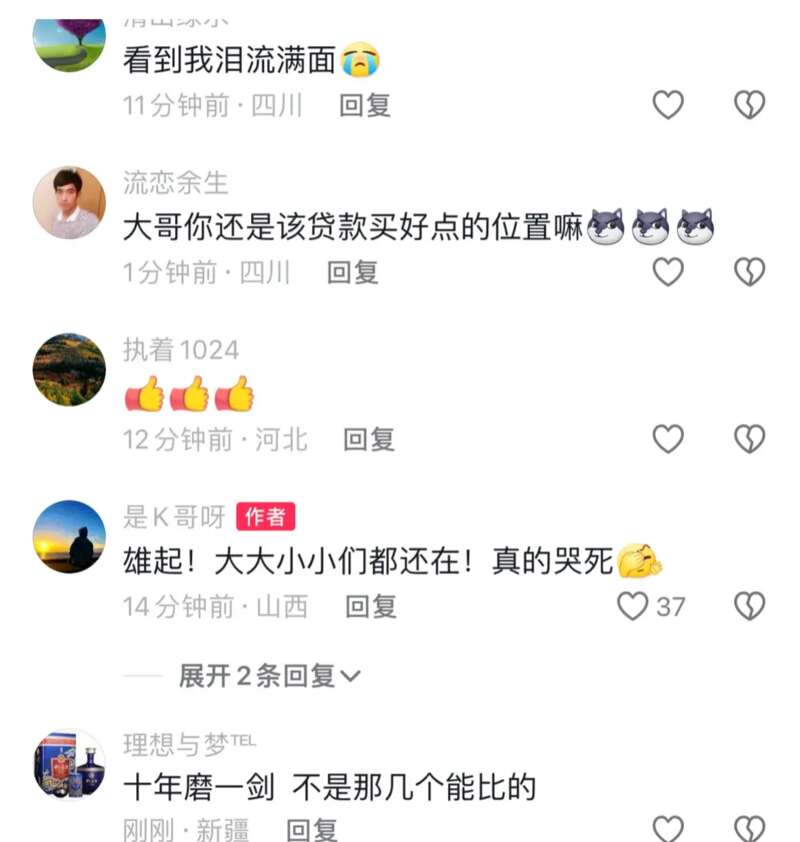Open 理想与梦's profile avatar
This screenshot has width=800, height=842.
point(69,766)
